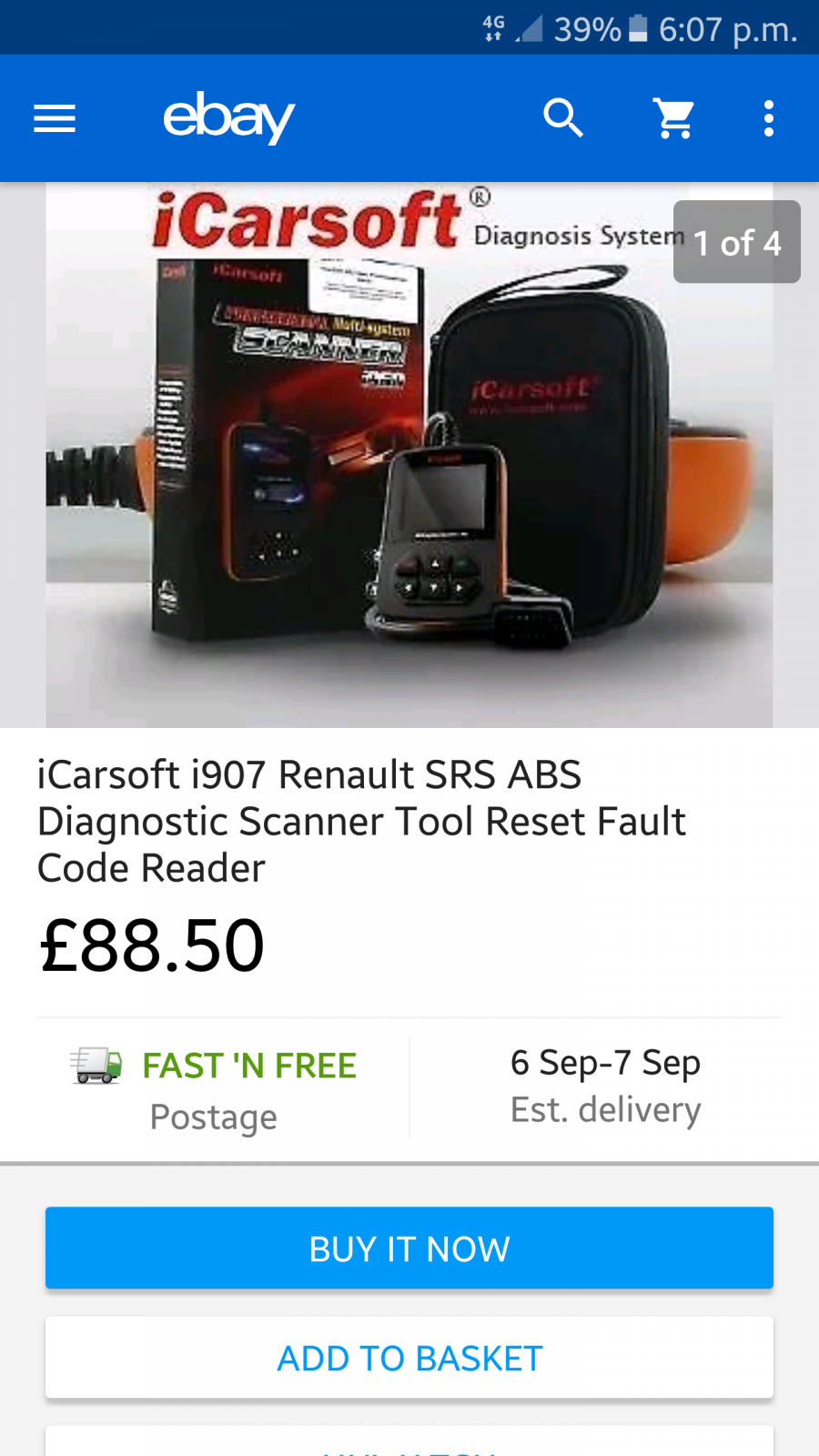Tap the Buy It Now button
This screenshot has width=819, height=1456.
pos(409,1248)
